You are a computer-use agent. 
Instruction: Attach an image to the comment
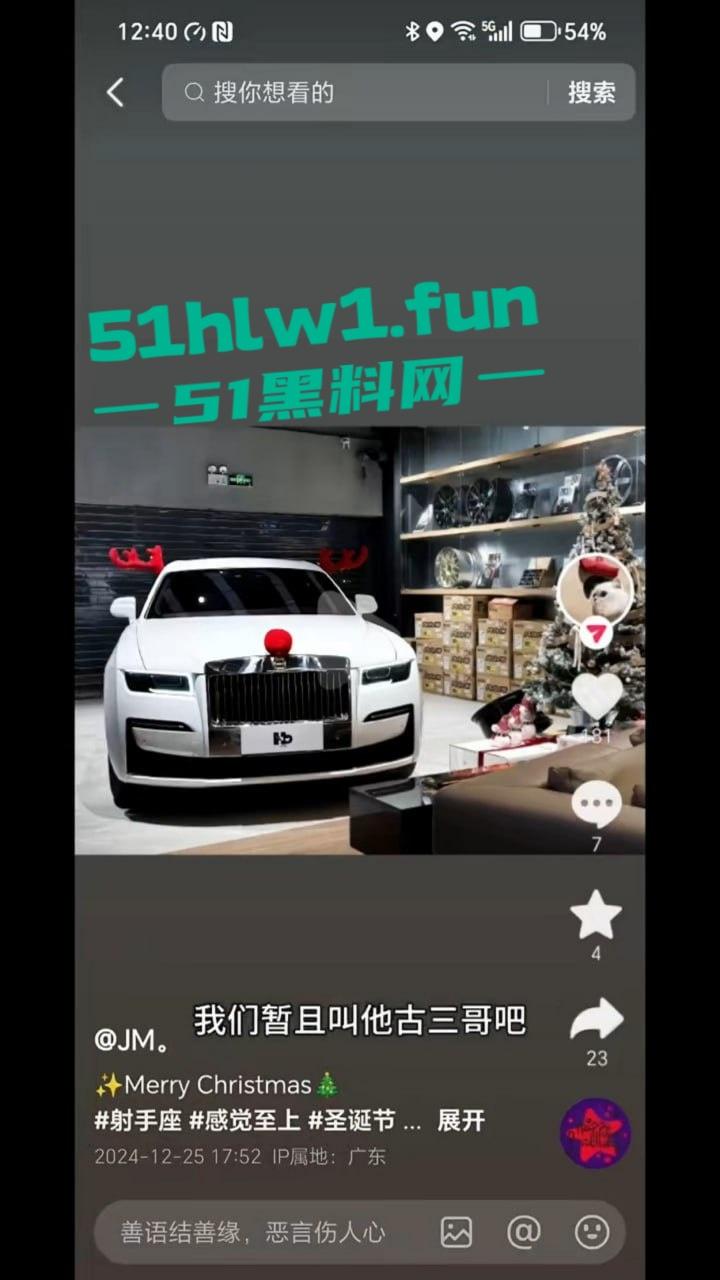click(456, 1232)
